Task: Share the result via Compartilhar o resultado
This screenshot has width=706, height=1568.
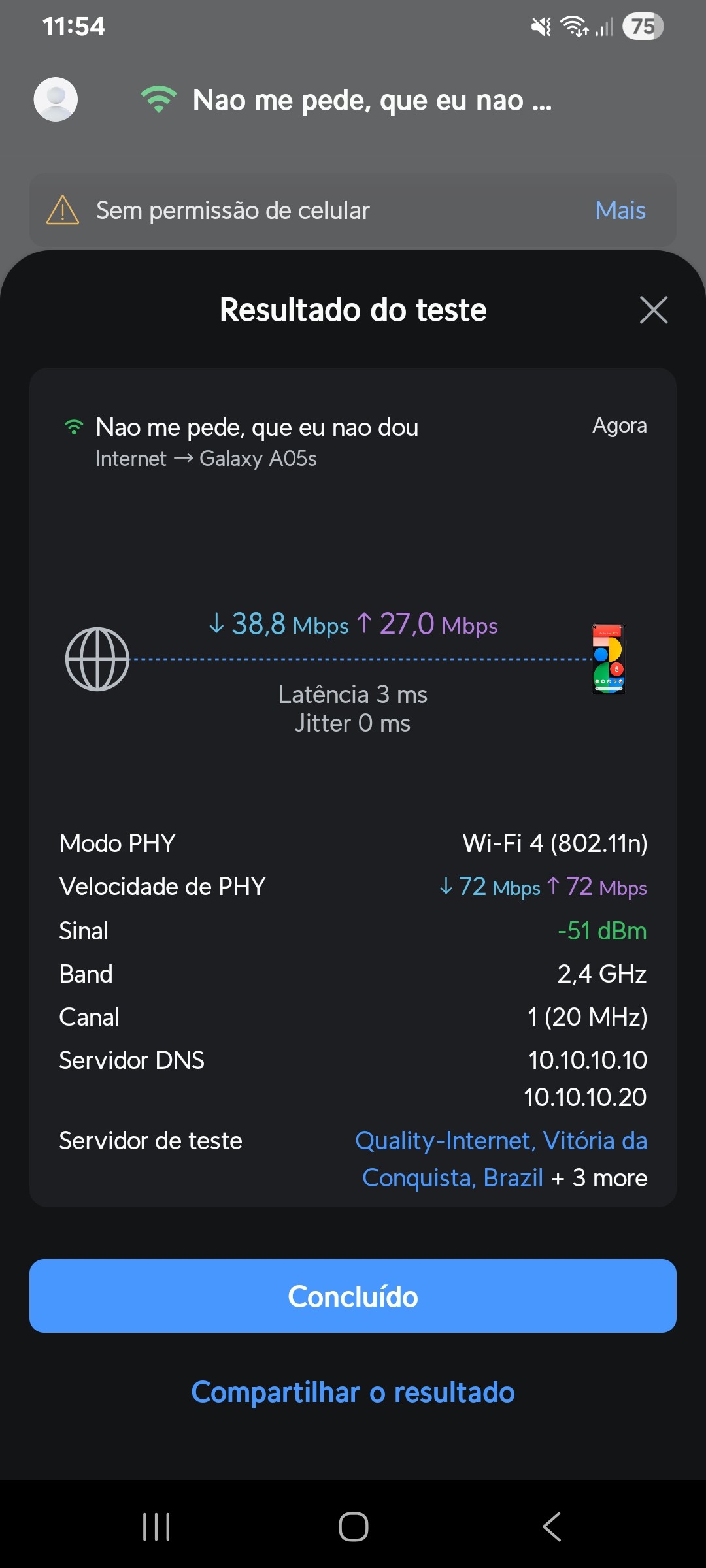Action: click(353, 1392)
